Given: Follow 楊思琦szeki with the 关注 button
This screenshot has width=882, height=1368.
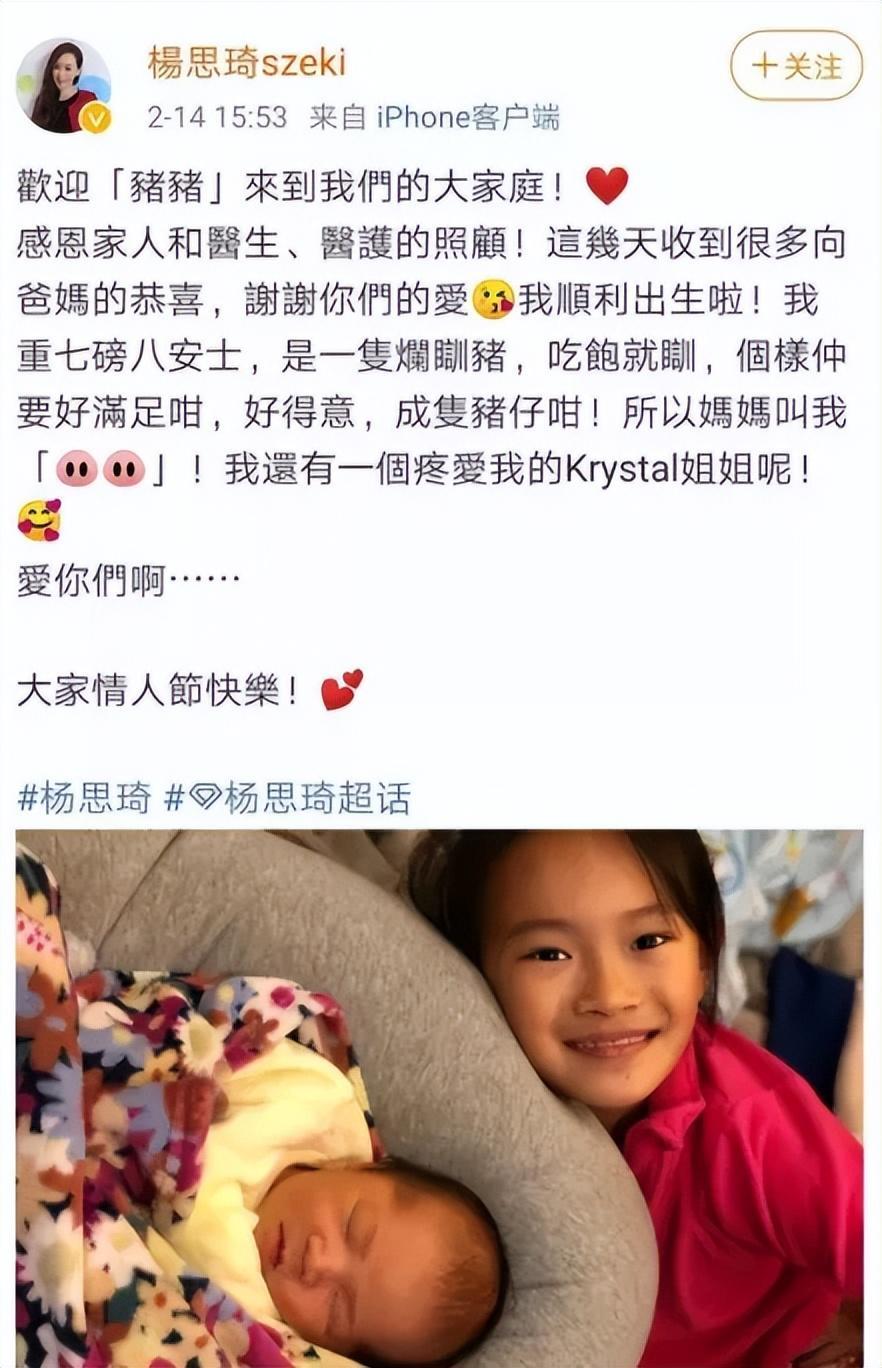Looking at the screenshot, I should coord(795,66).
